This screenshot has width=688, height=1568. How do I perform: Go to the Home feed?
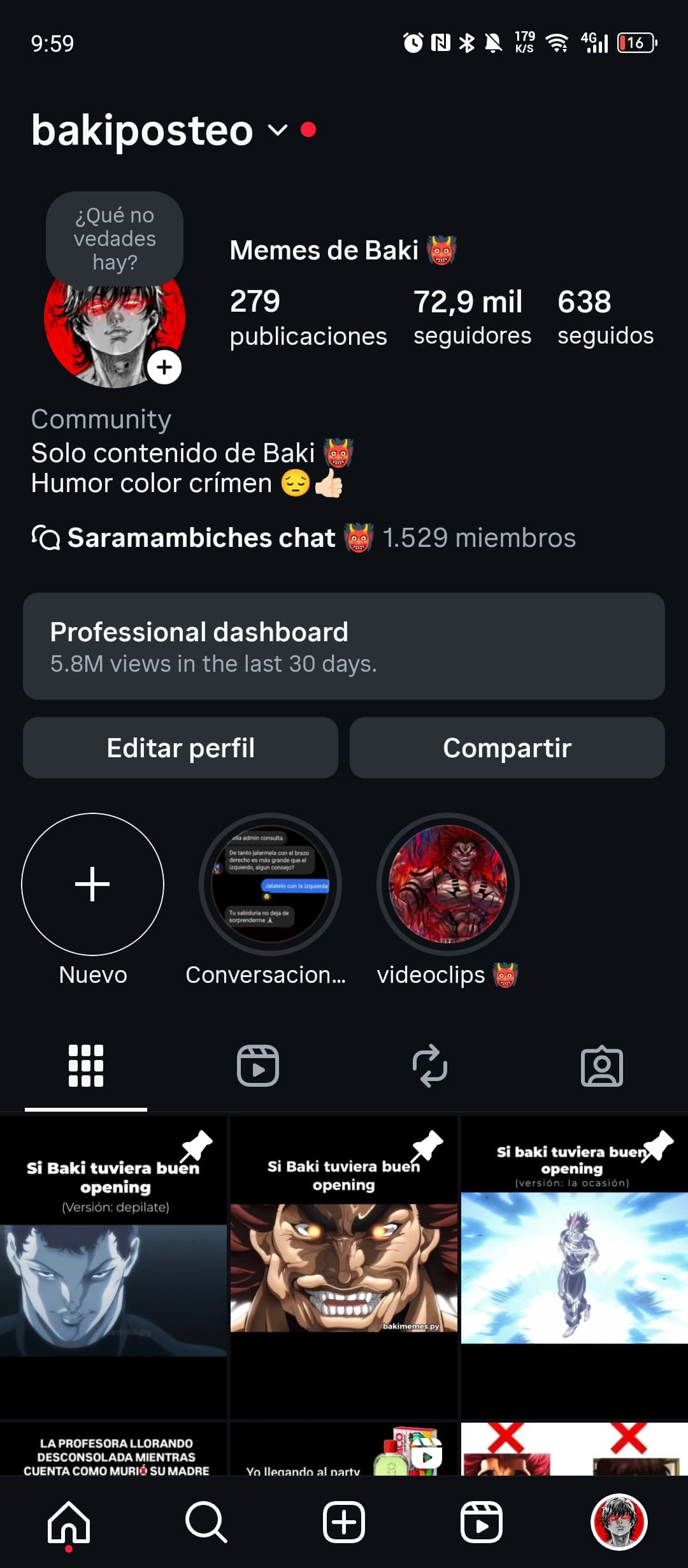[x=69, y=1522]
